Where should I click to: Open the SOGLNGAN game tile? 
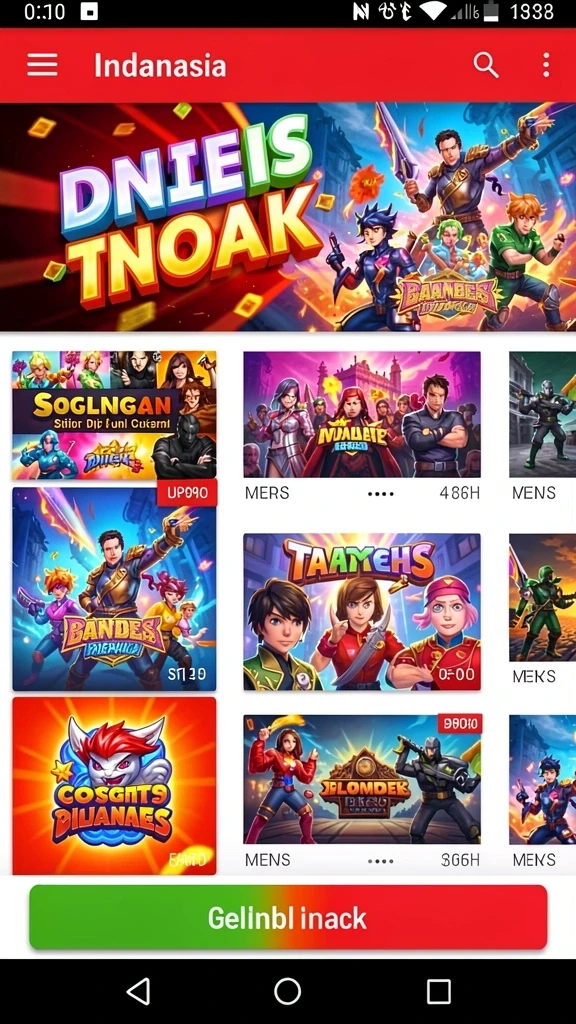(114, 415)
